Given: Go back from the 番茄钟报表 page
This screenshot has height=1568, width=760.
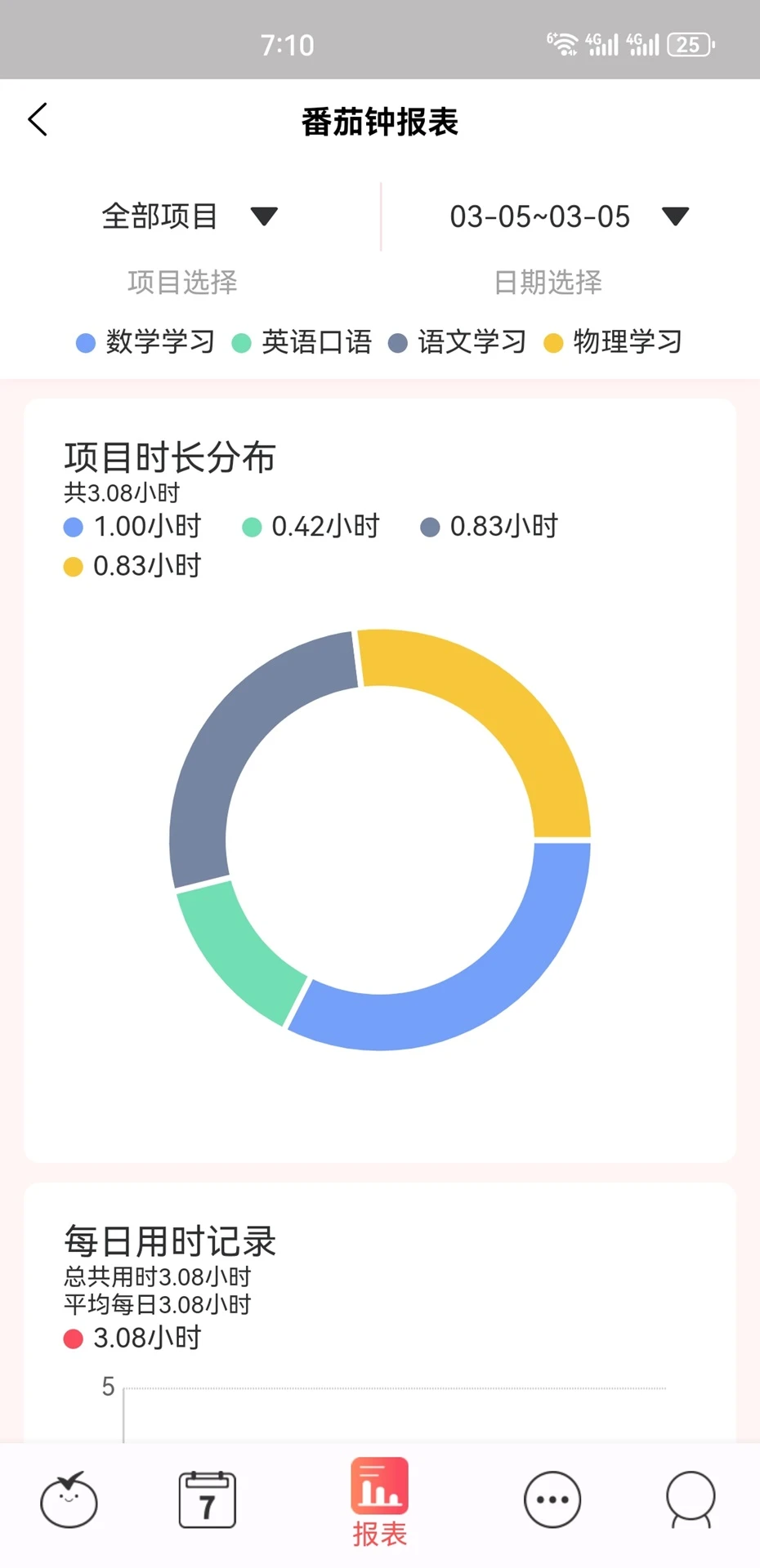Looking at the screenshot, I should pyautogui.click(x=38, y=120).
